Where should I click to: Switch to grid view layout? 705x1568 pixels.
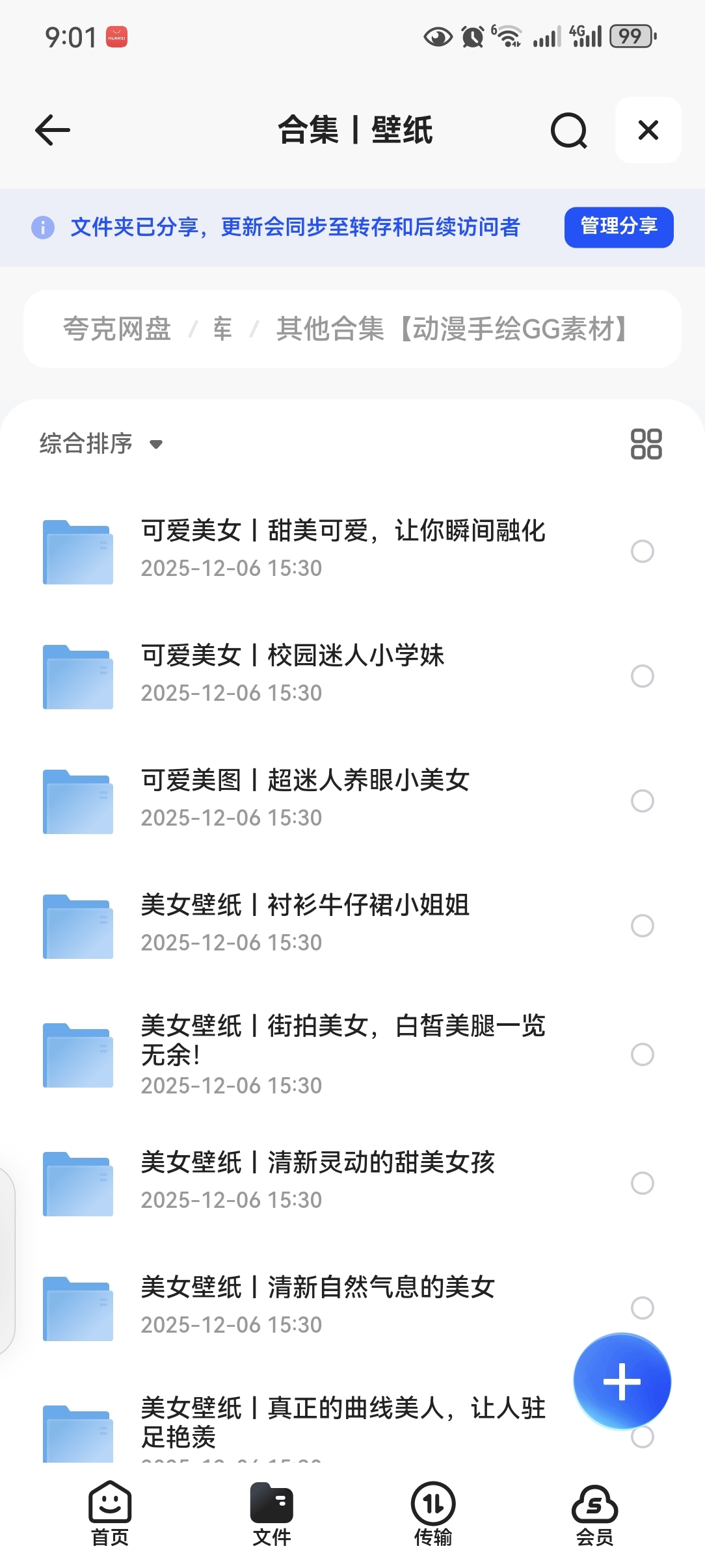646,444
